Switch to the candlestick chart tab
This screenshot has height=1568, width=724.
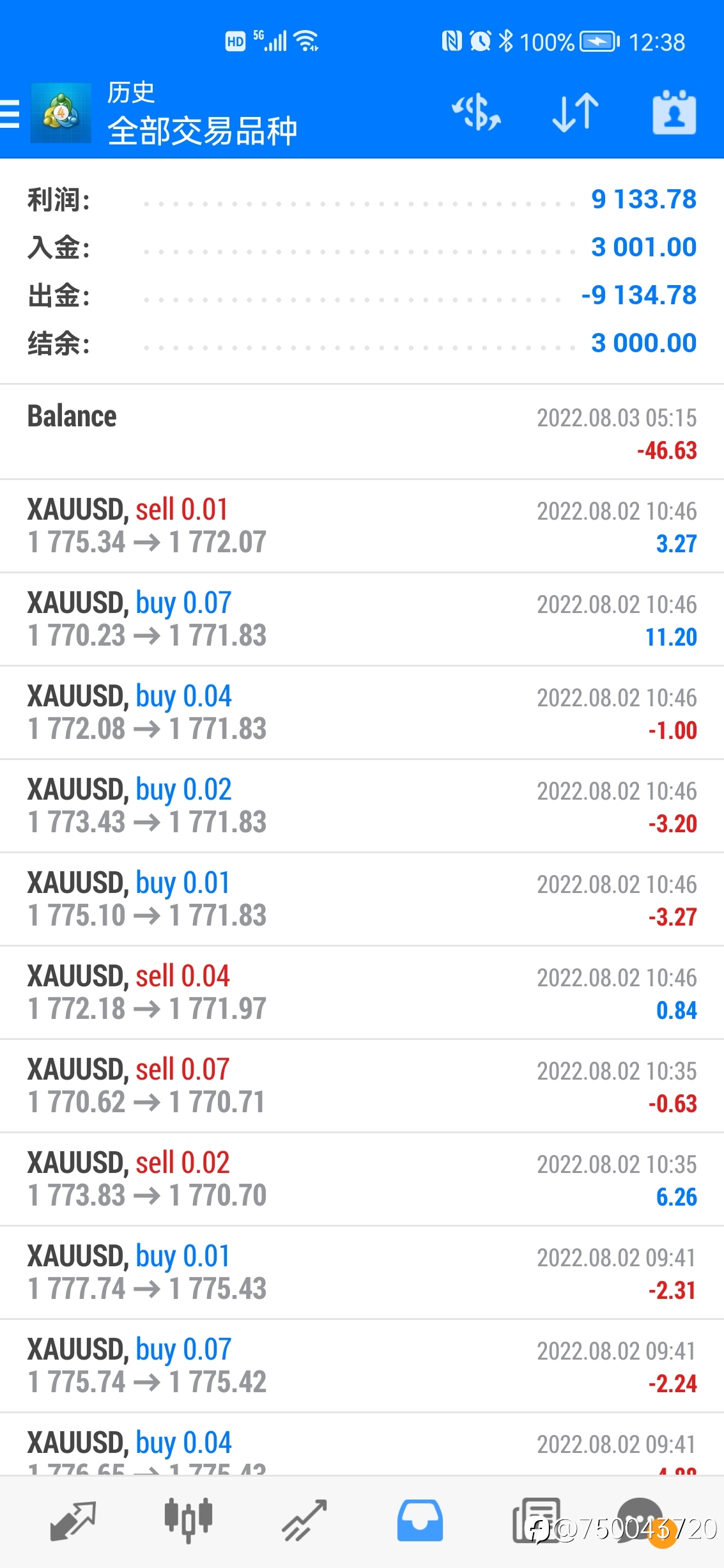click(189, 1521)
